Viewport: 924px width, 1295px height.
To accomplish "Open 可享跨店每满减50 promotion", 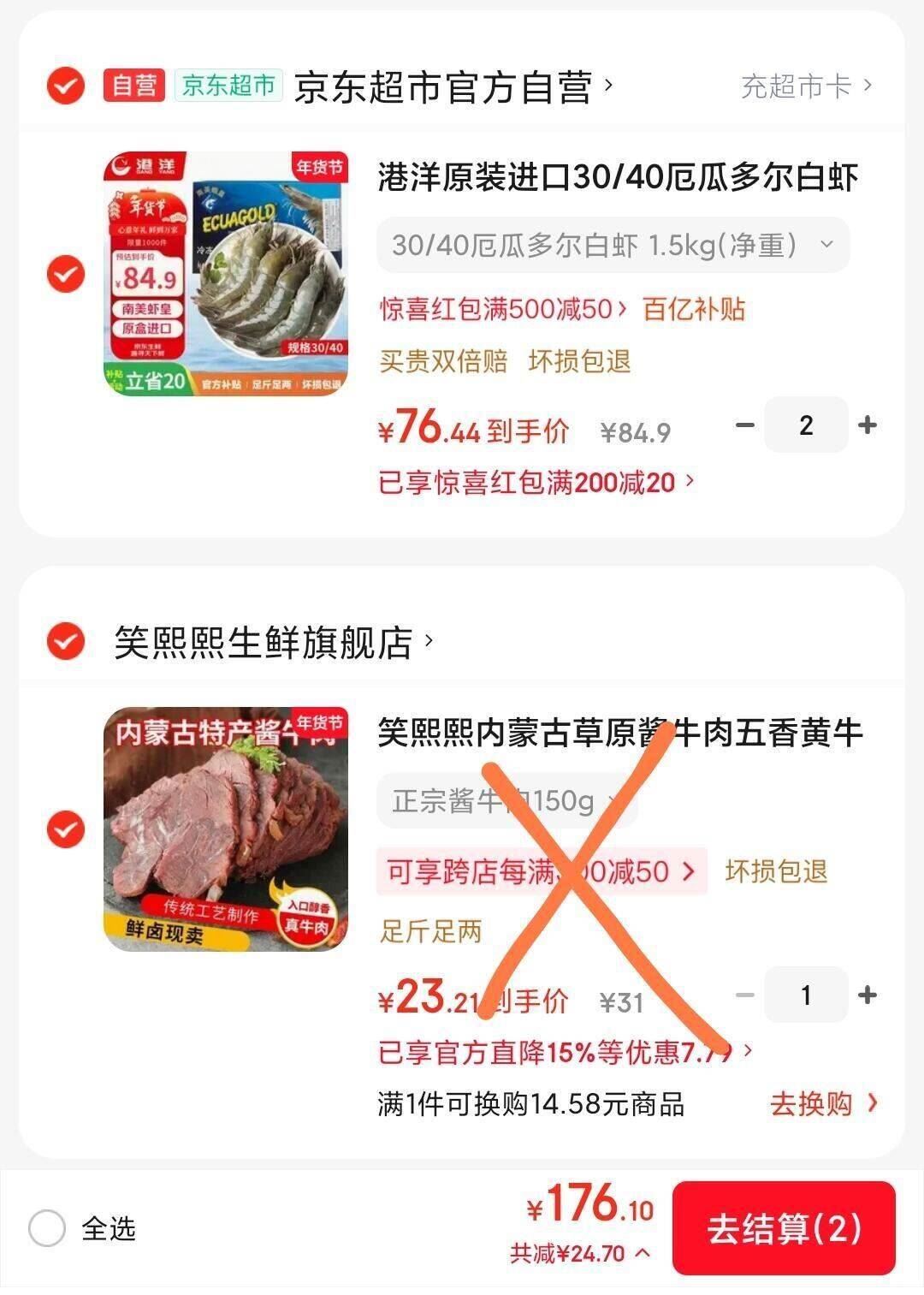I will click(x=541, y=871).
